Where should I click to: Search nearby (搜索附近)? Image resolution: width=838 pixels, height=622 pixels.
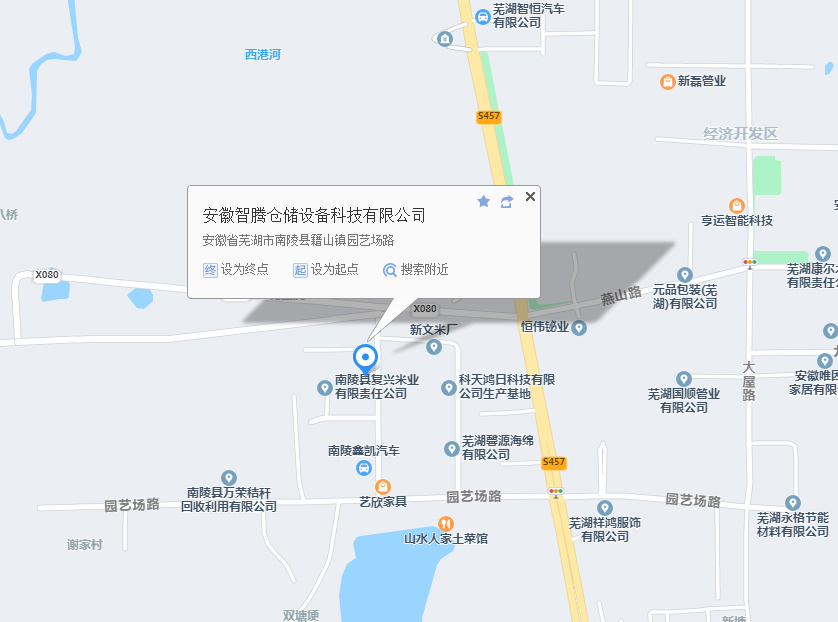415,270
